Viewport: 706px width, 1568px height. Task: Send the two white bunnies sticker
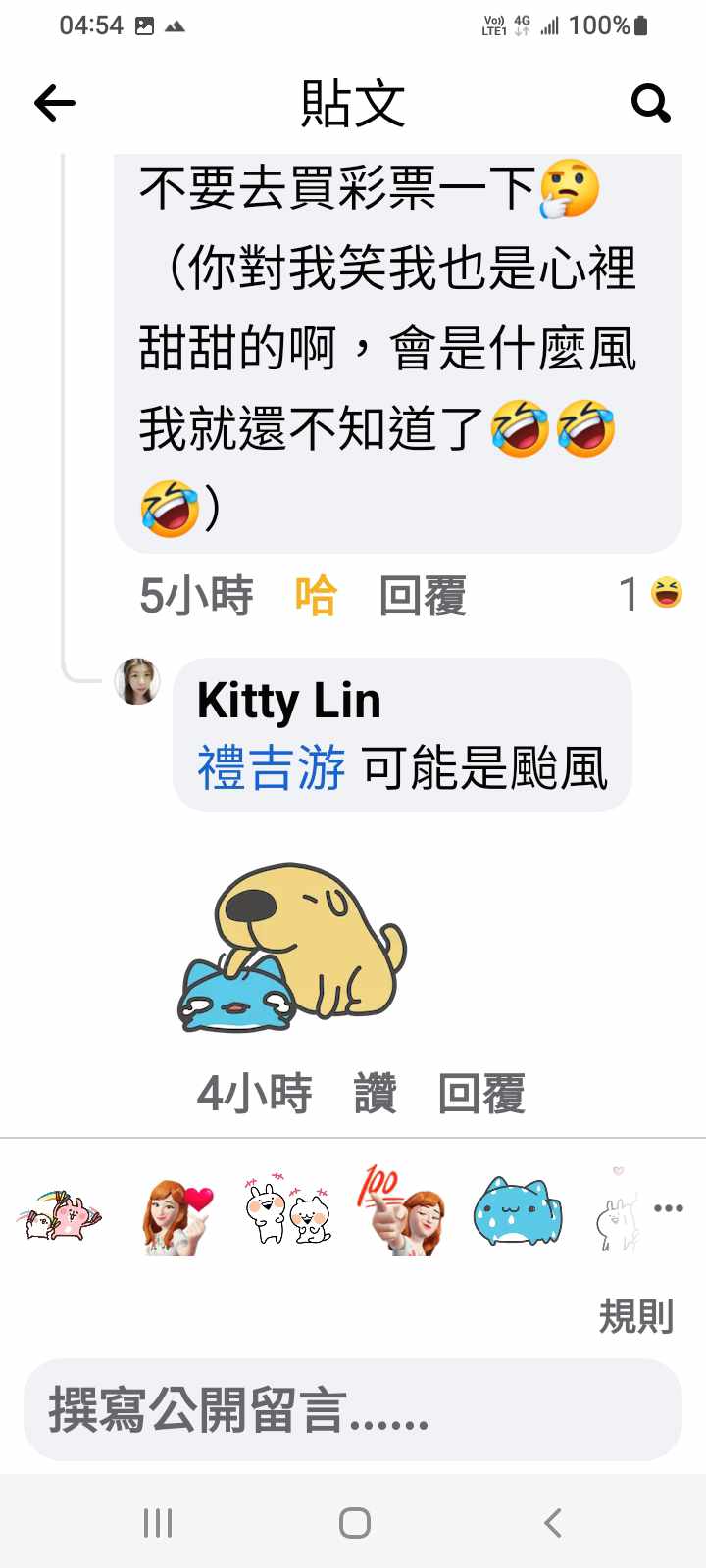[288, 1215]
